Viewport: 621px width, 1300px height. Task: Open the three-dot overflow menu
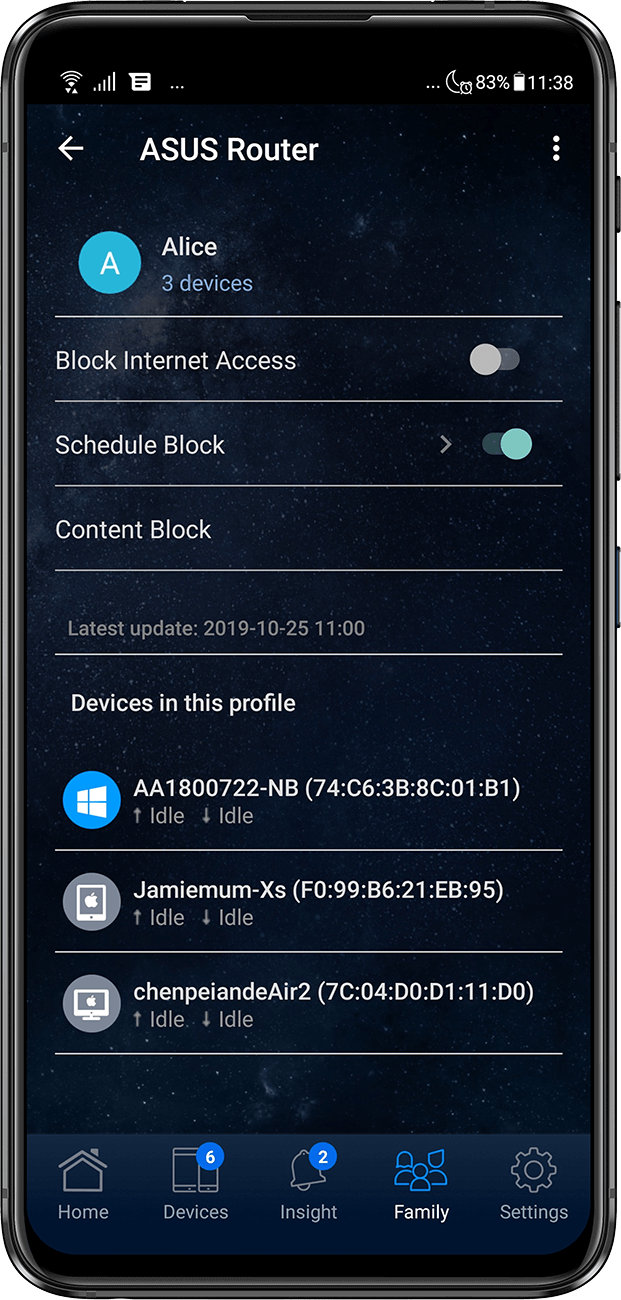(556, 149)
